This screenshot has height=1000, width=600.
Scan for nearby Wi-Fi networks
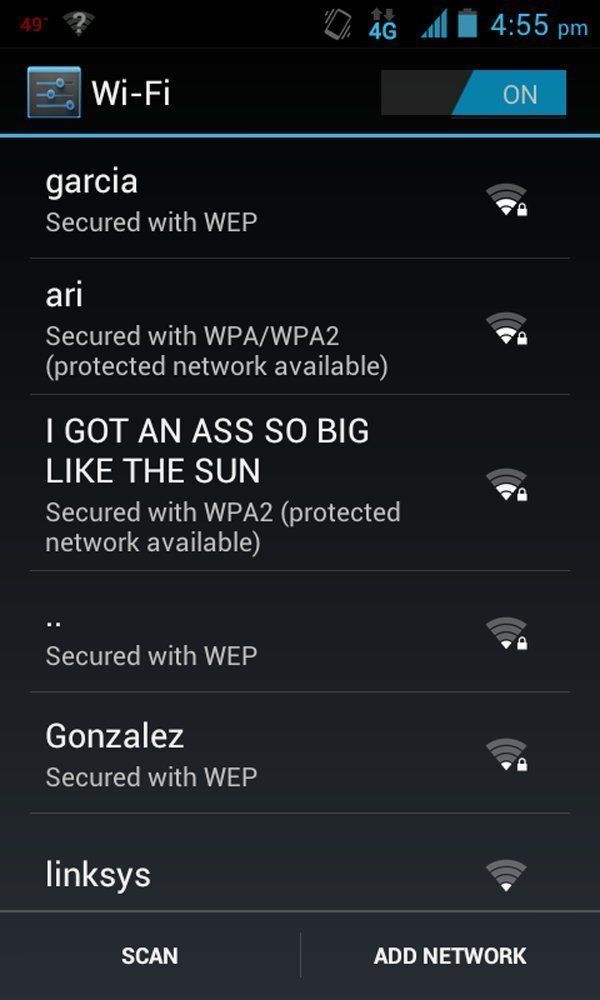(149, 956)
